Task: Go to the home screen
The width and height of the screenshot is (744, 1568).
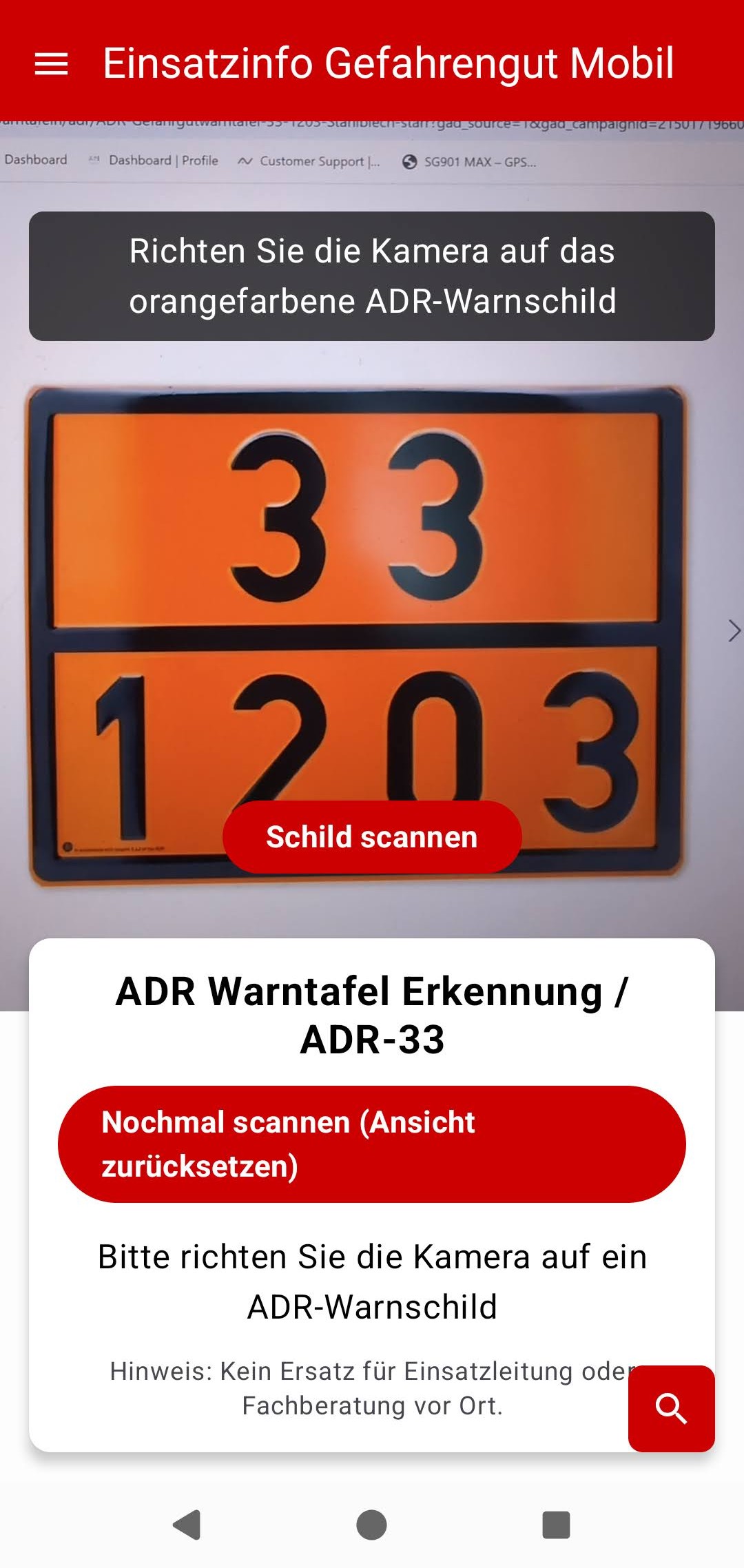Action: coord(372,1524)
